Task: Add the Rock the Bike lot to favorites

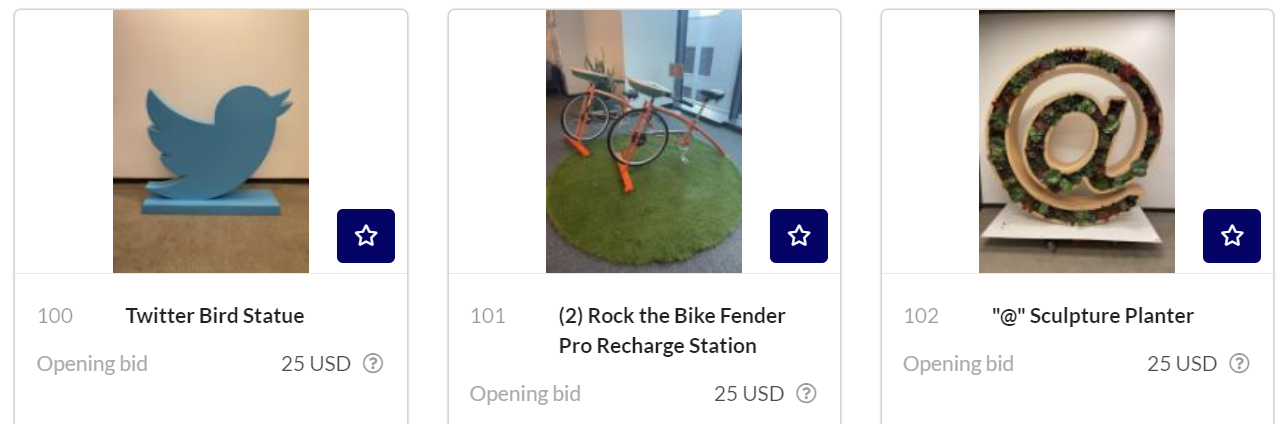Action: (x=799, y=236)
